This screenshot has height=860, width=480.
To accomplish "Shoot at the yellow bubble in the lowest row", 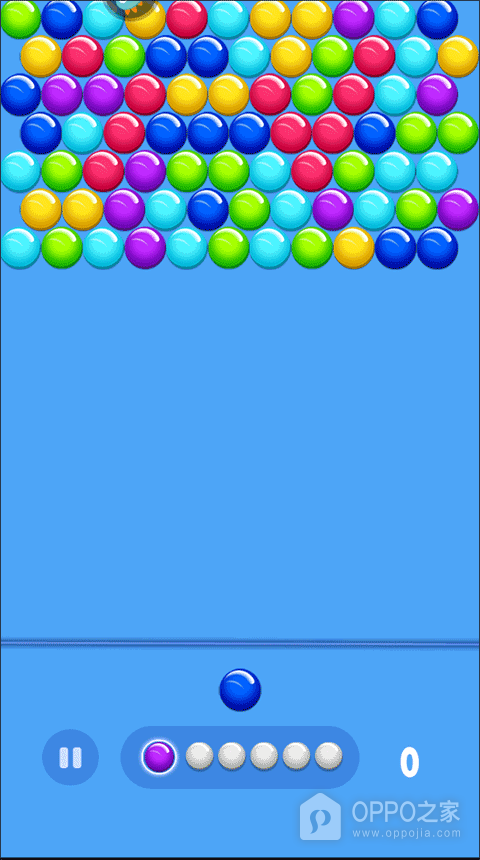I will tap(354, 248).
